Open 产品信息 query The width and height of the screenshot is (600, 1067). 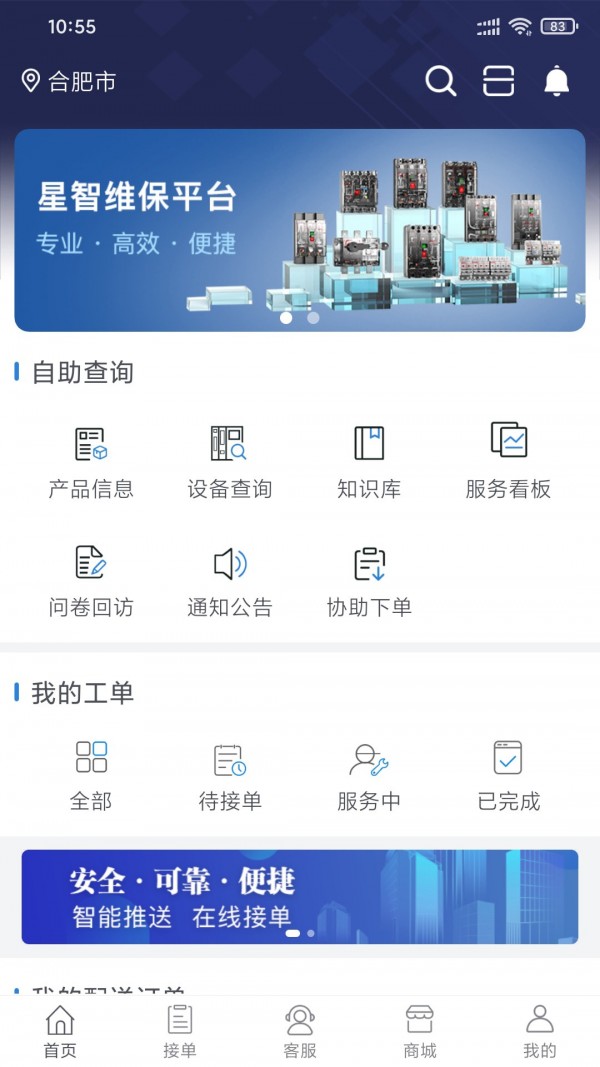(x=91, y=461)
